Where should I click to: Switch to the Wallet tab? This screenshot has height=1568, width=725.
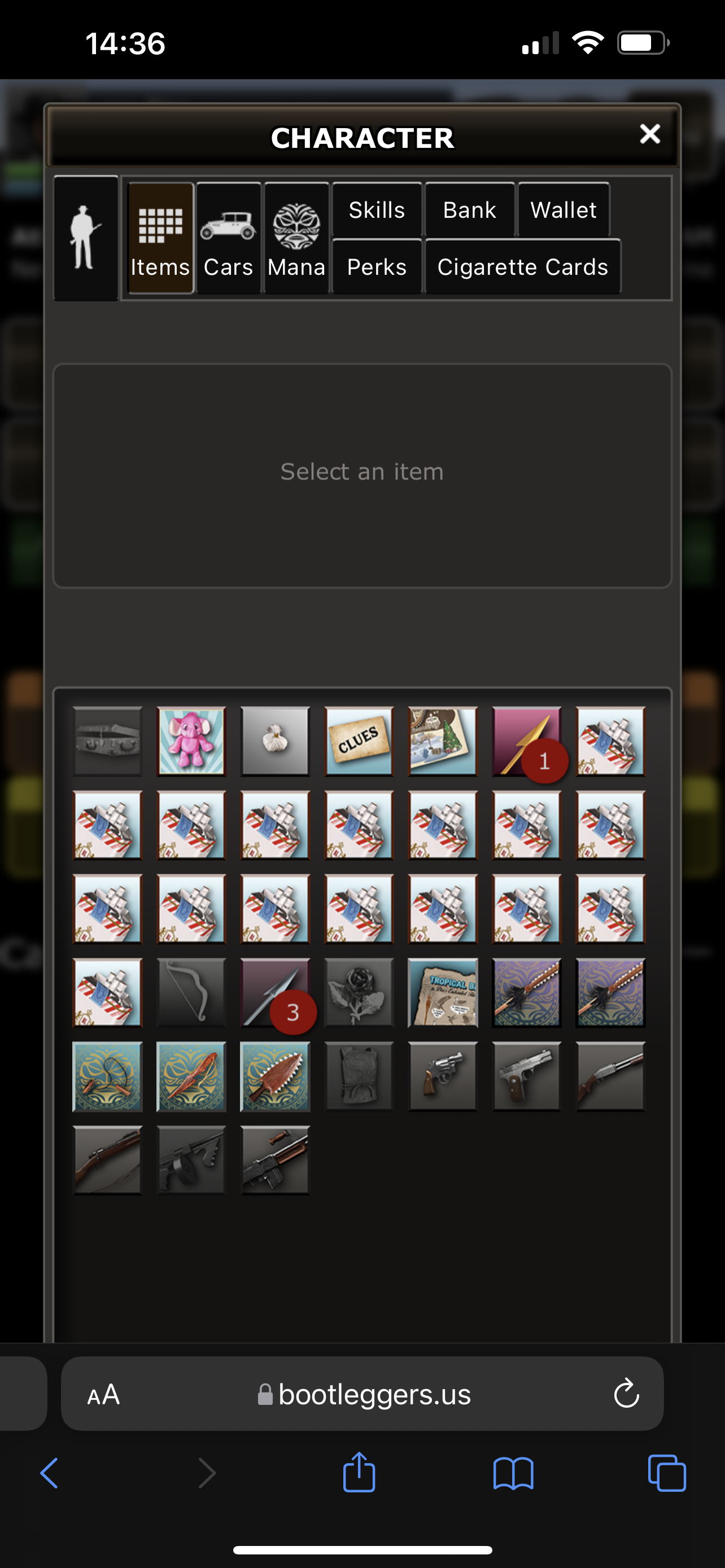pos(563,210)
